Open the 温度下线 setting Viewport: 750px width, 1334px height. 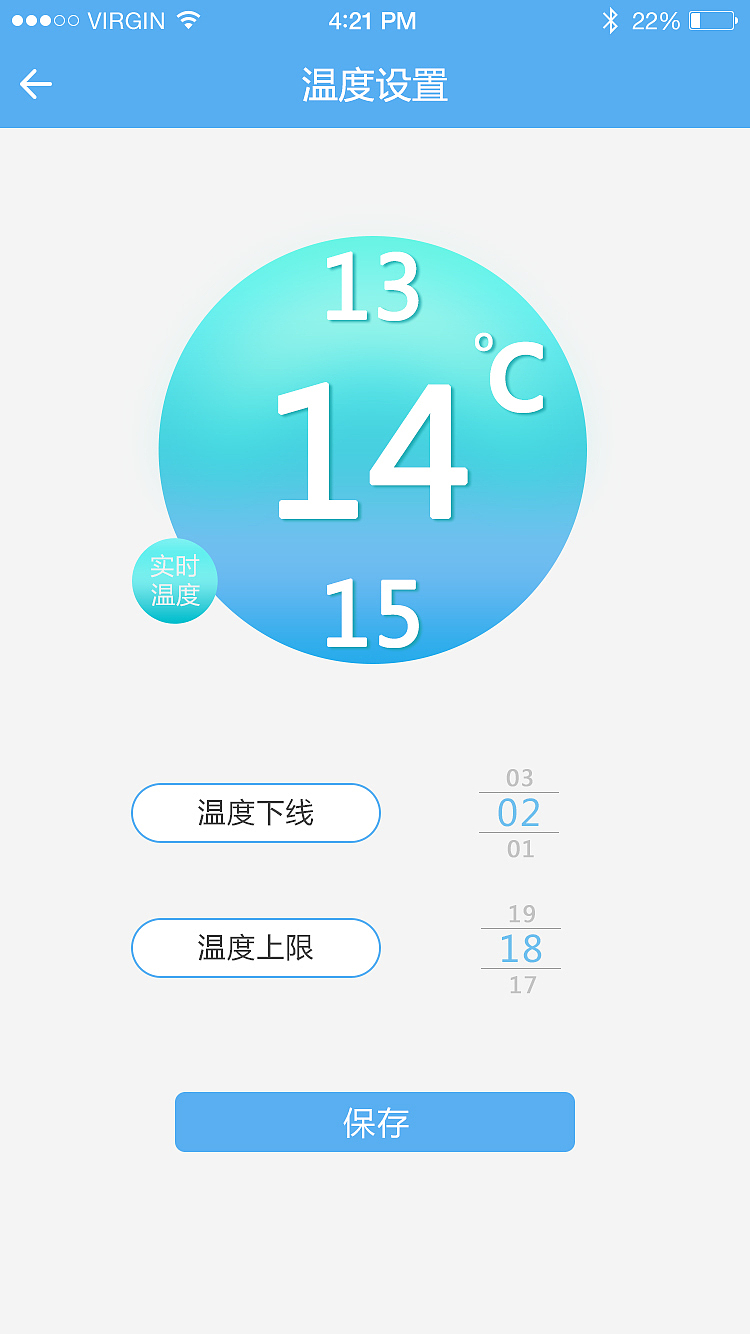255,813
